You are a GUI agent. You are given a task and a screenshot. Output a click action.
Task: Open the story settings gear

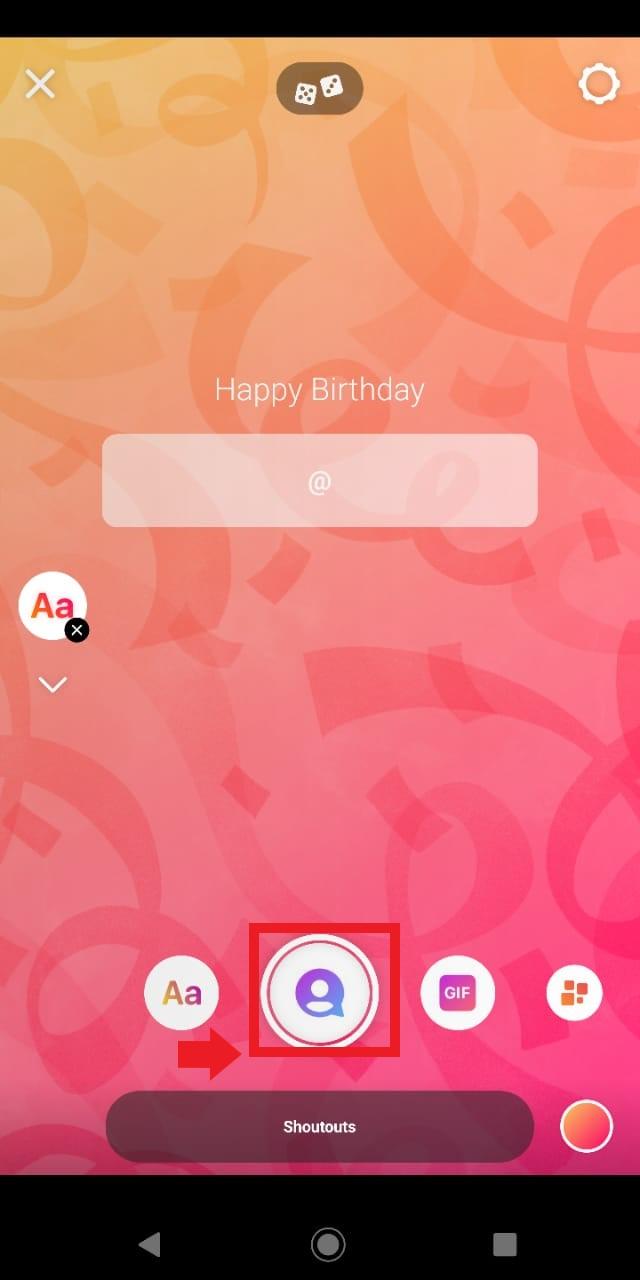[599, 84]
